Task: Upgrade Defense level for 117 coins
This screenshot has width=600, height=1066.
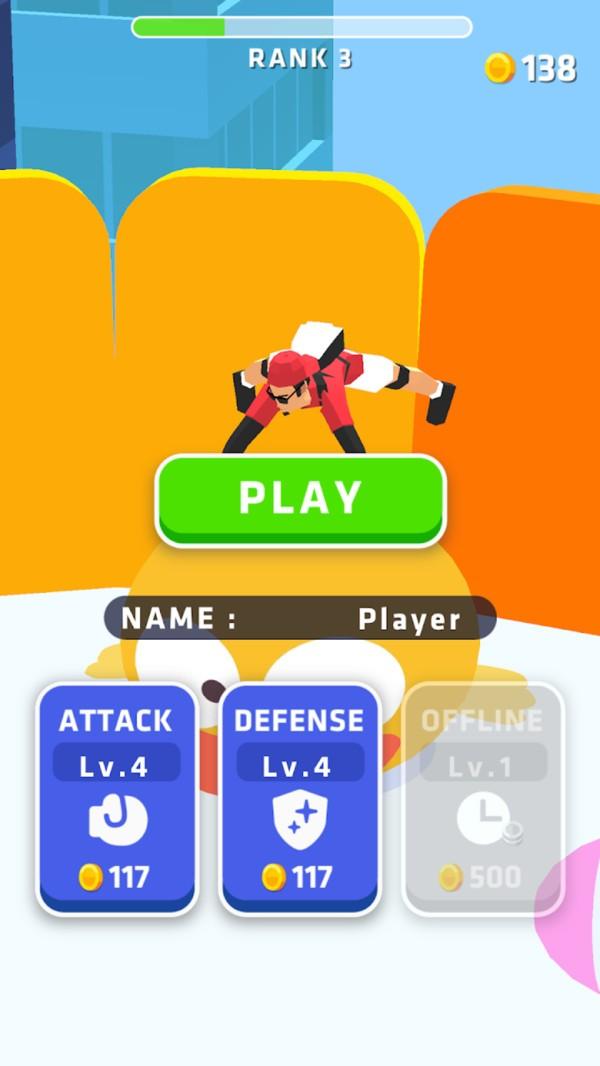Action: point(299,798)
